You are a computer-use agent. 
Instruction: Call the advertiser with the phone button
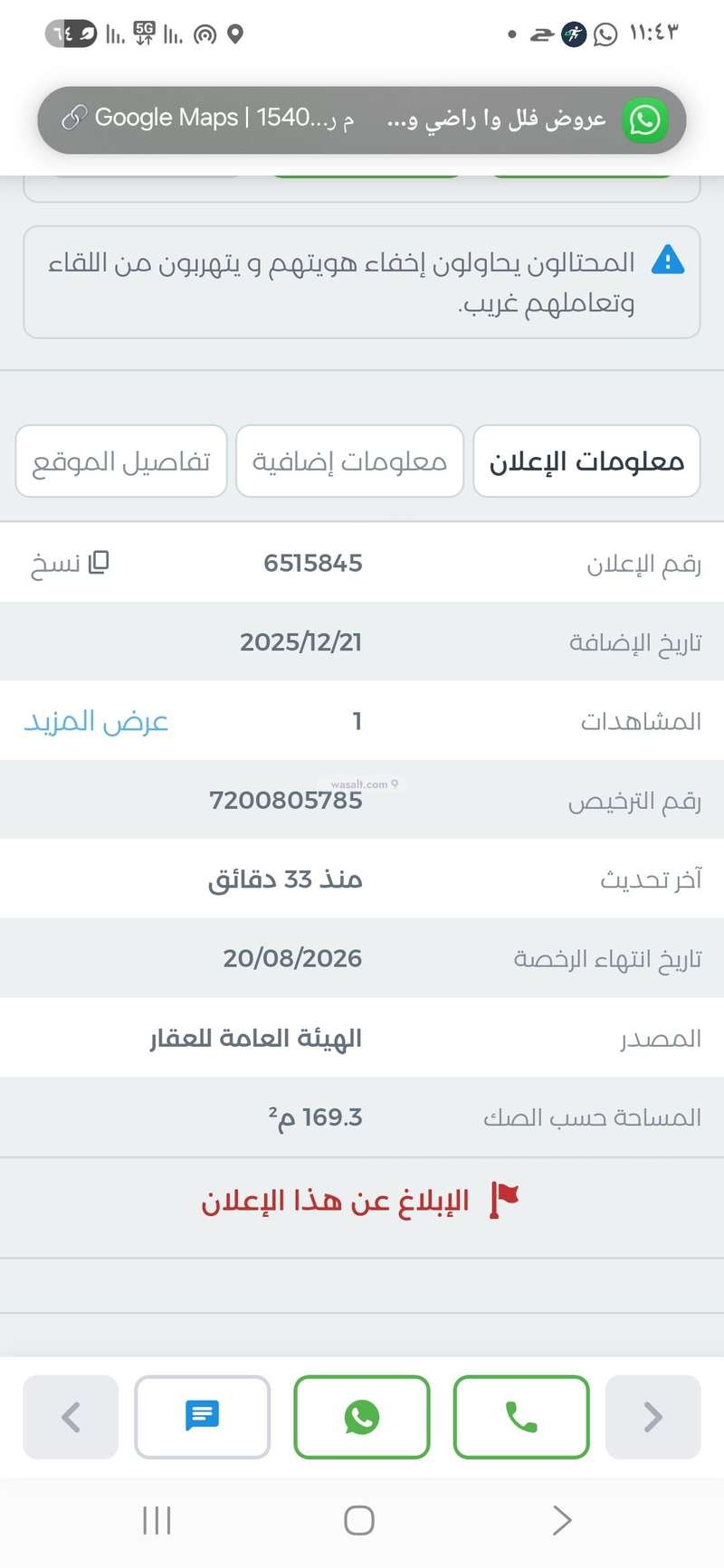point(521,1417)
